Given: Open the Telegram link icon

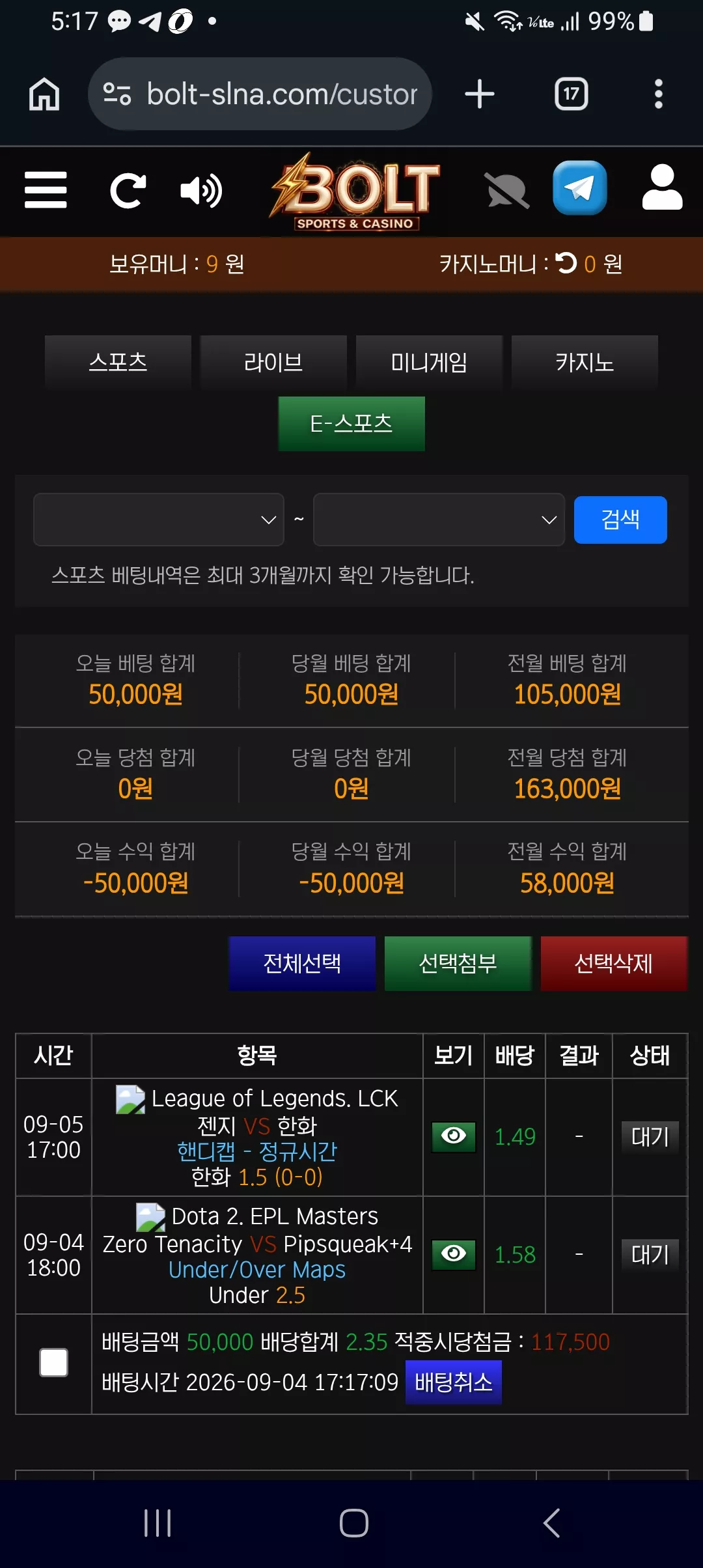Looking at the screenshot, I should coord(579,188).
